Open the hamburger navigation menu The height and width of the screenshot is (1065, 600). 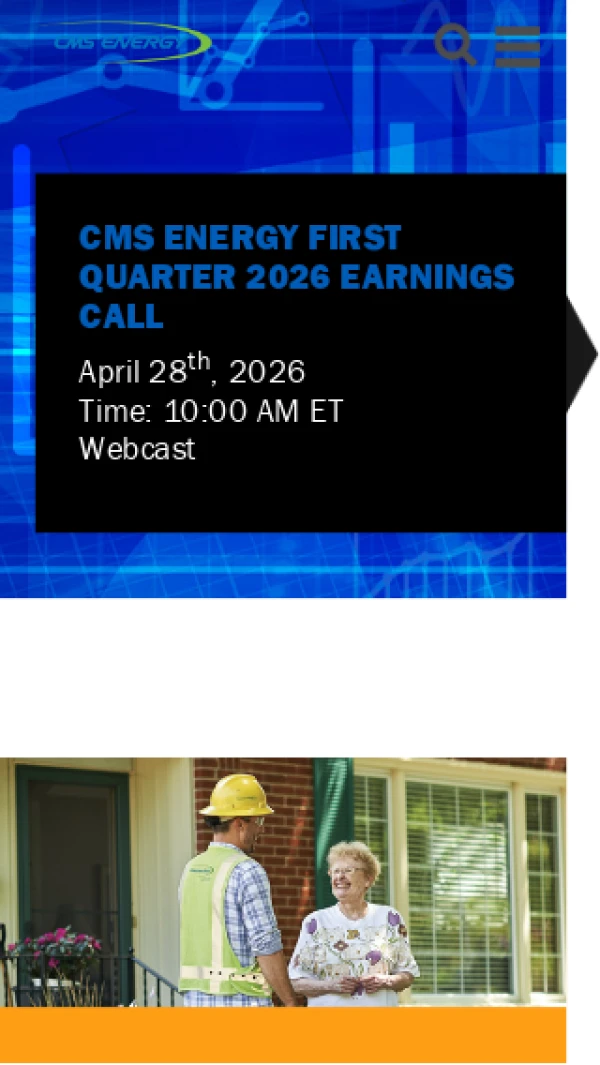click(x=517, y=47)
